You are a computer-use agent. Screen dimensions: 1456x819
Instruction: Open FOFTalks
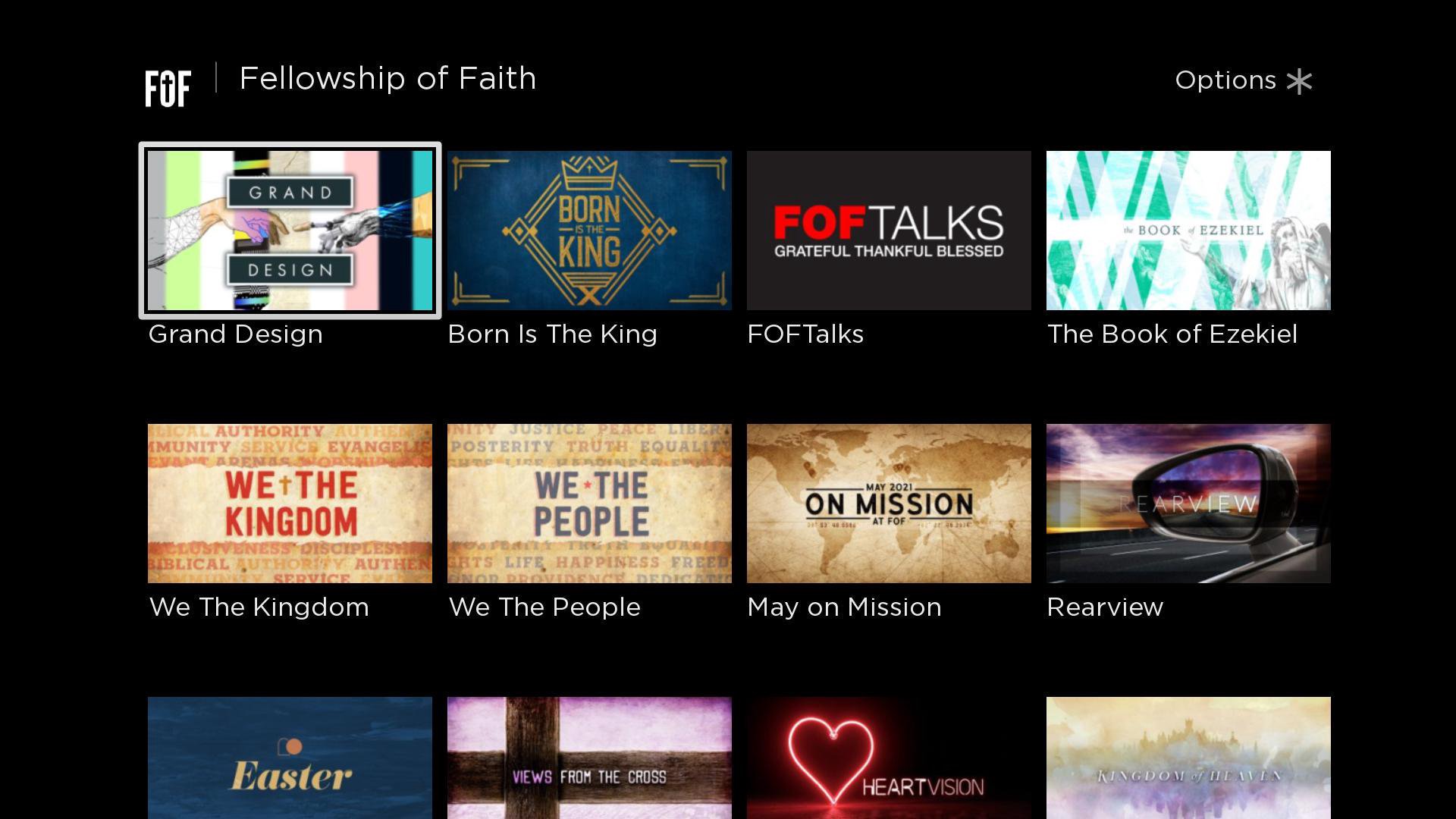click(x=889, y=231)
